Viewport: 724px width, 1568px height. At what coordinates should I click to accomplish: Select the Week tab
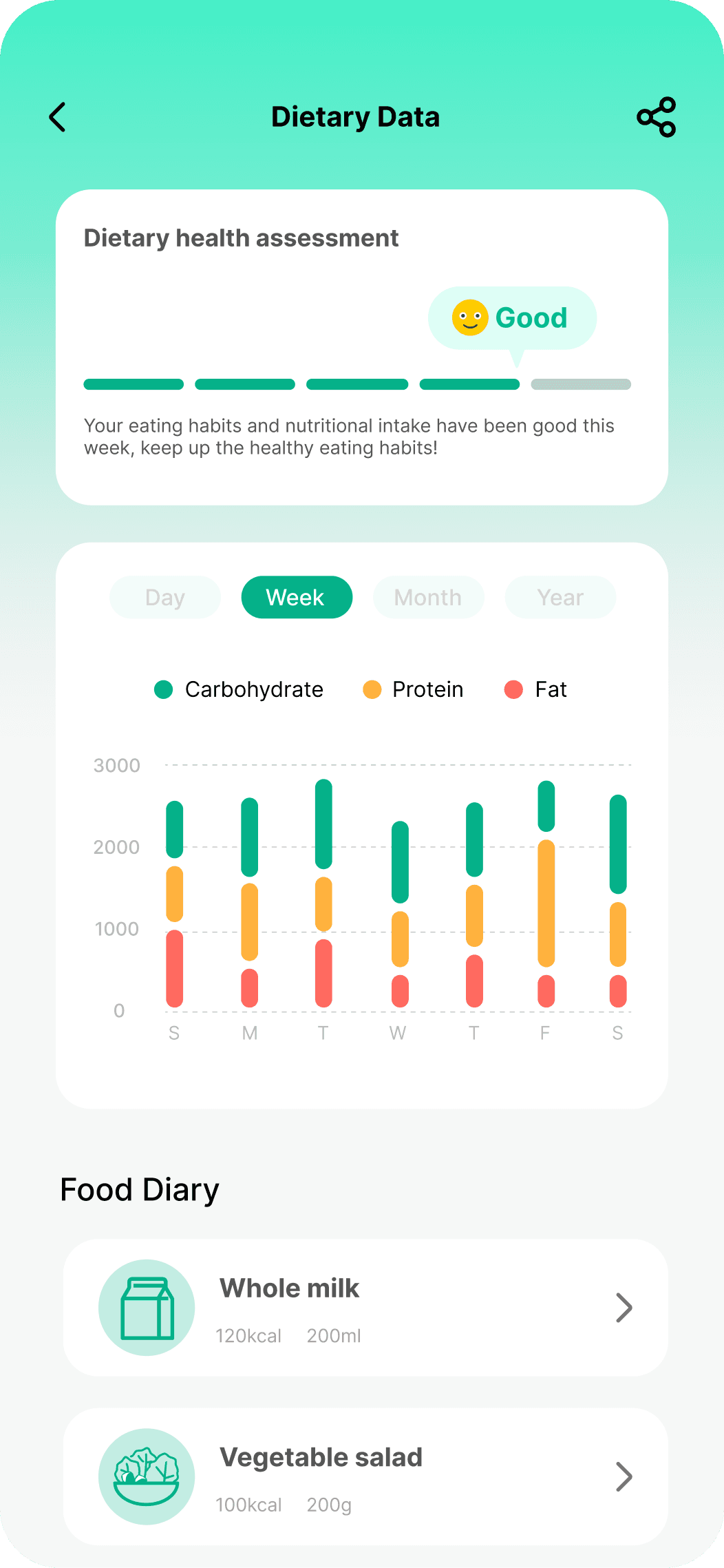pos(297,597)
